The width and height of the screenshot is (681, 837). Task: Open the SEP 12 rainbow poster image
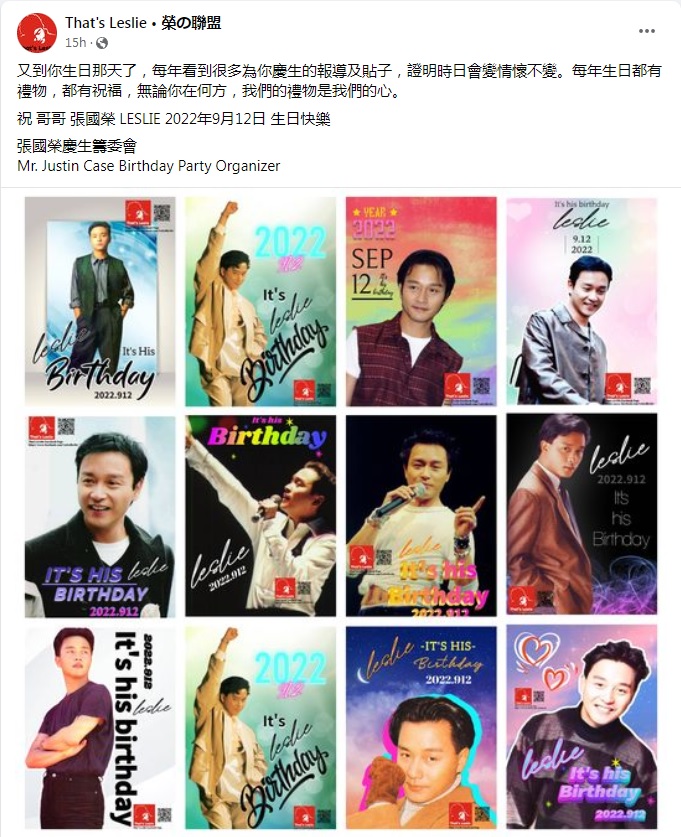click(x=421, y=301)
